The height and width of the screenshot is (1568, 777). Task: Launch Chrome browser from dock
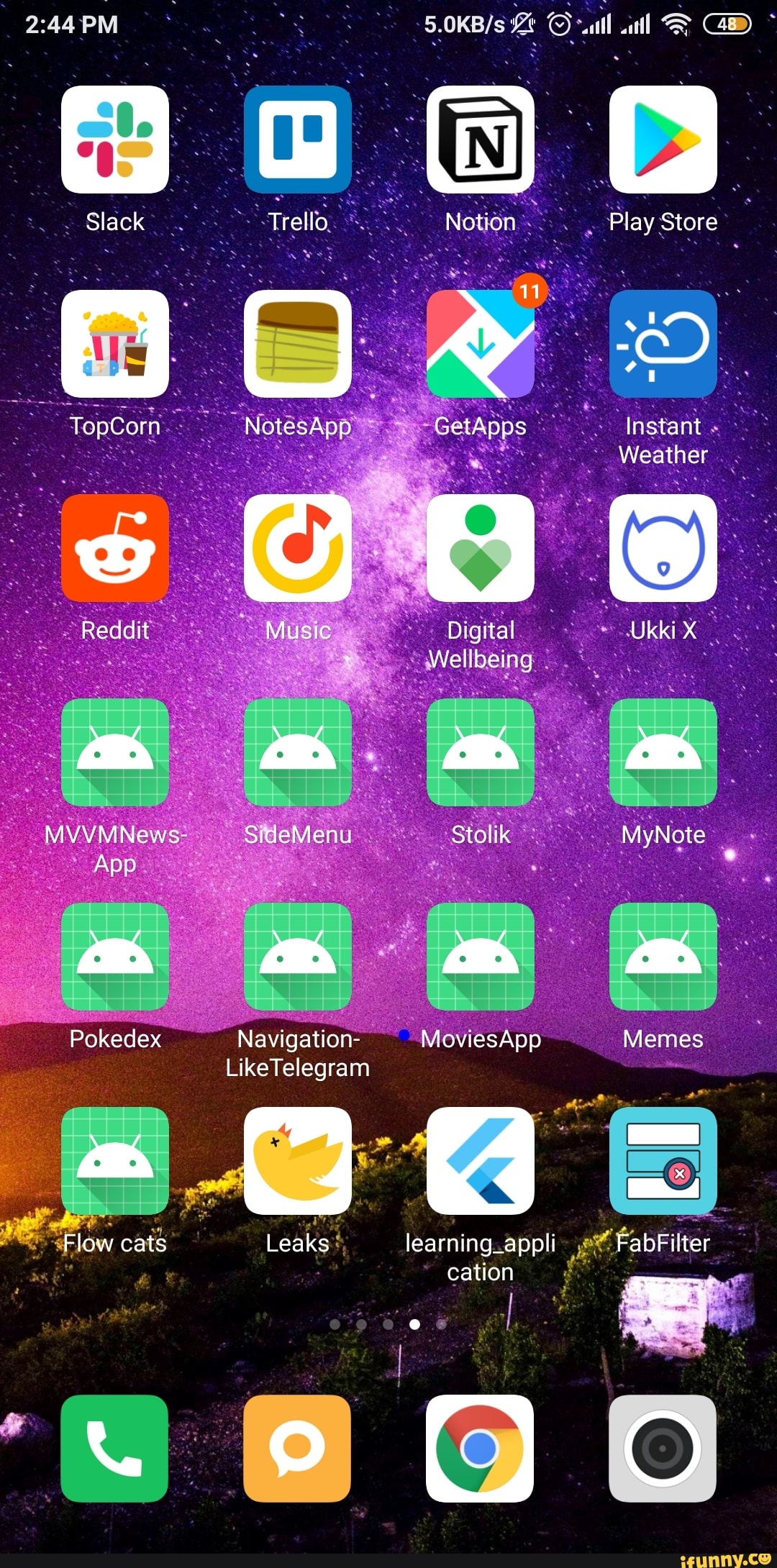tap(480, 1449)
